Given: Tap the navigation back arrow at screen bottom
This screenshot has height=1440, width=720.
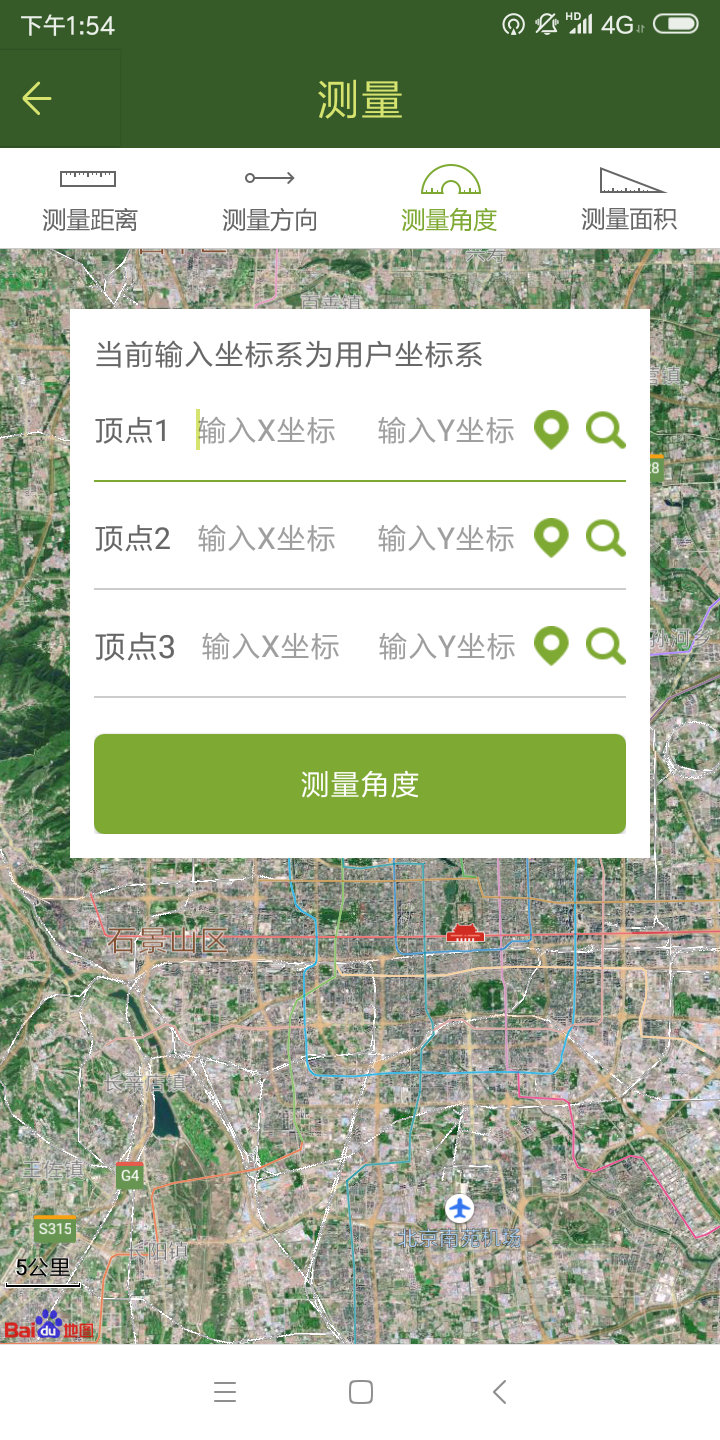Looking at the screenshot, I should [x=497, y=1391].
